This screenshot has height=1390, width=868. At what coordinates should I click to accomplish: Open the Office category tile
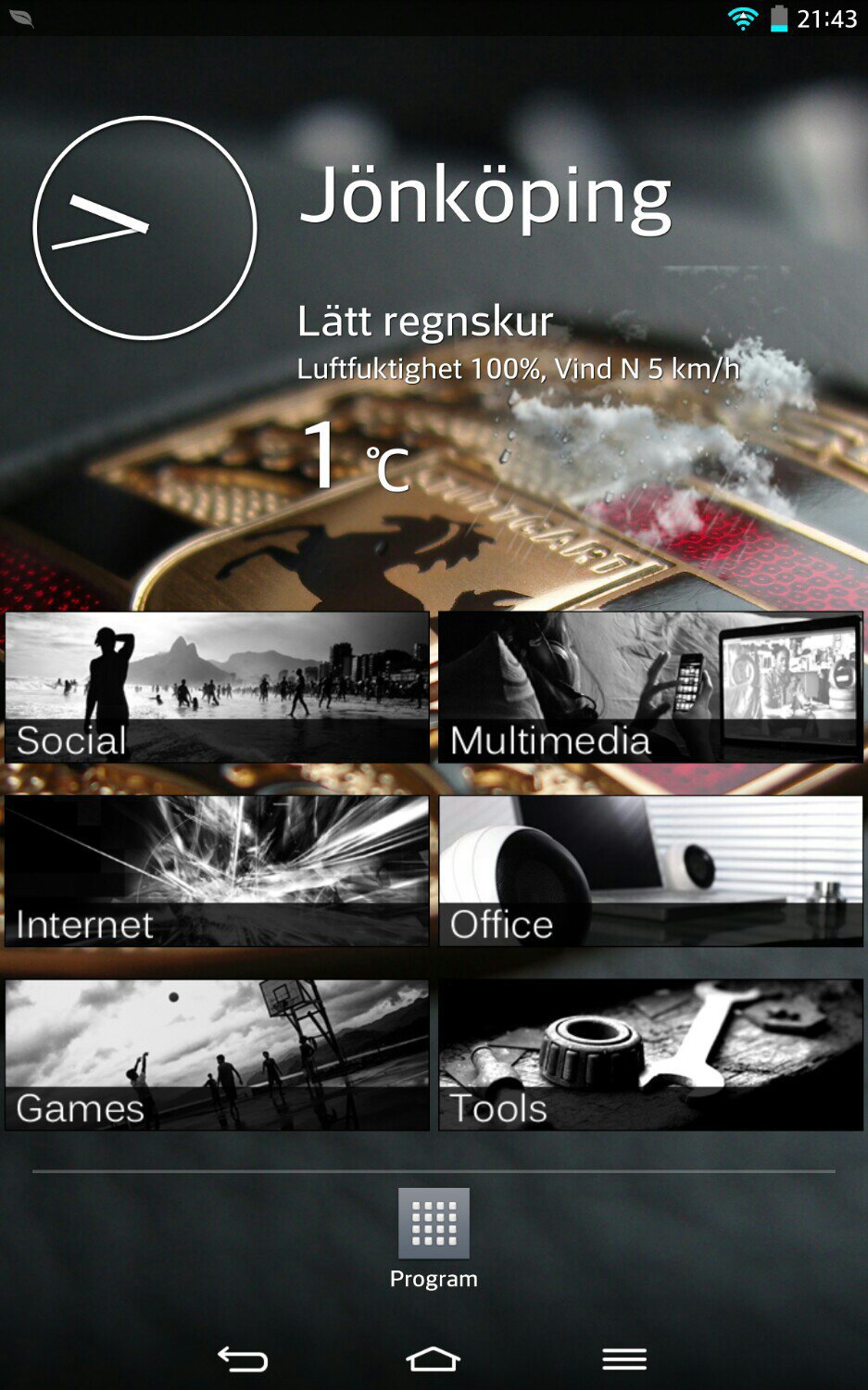click(x=650, y=870)
